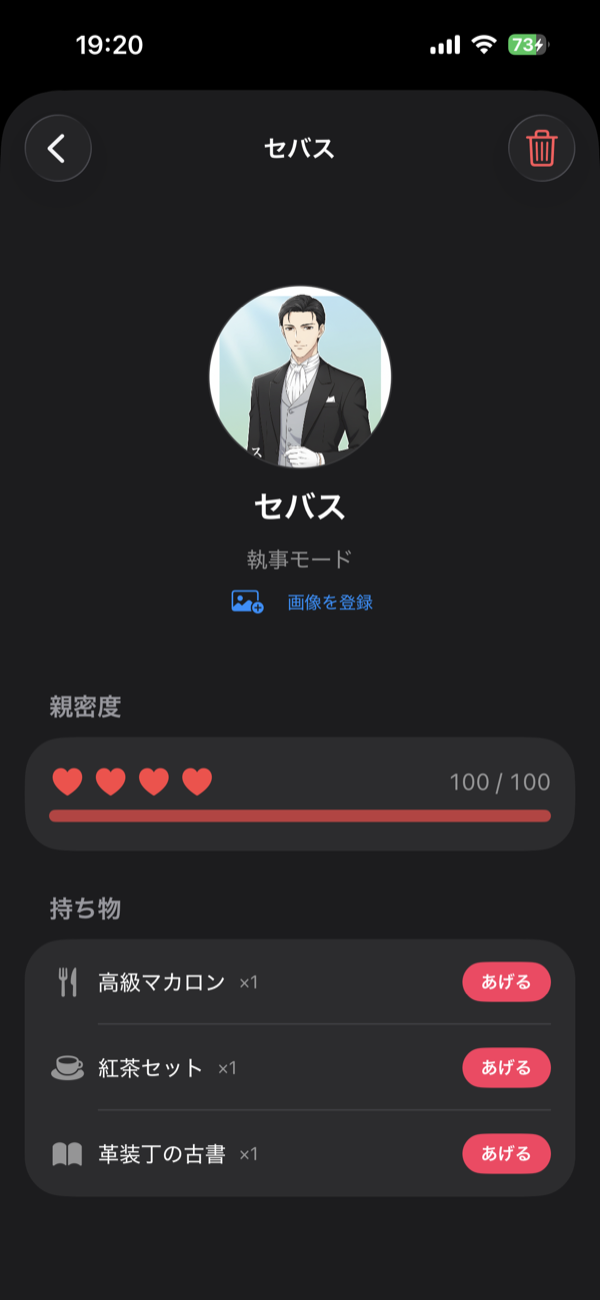The image size is (600, 1300).
Task: Go back using the arrow button
Action: (58, 149)
